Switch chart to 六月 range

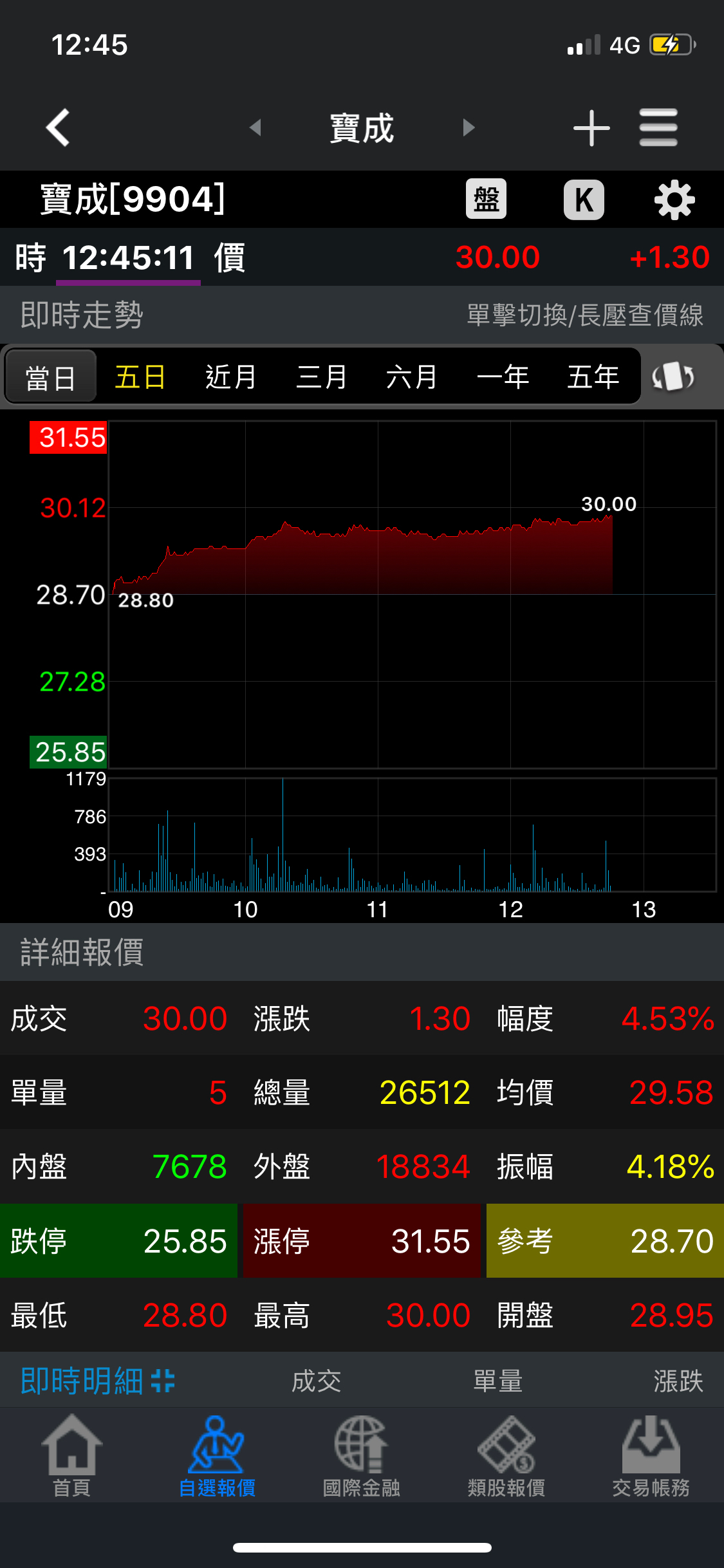click(x=412, y=377)
